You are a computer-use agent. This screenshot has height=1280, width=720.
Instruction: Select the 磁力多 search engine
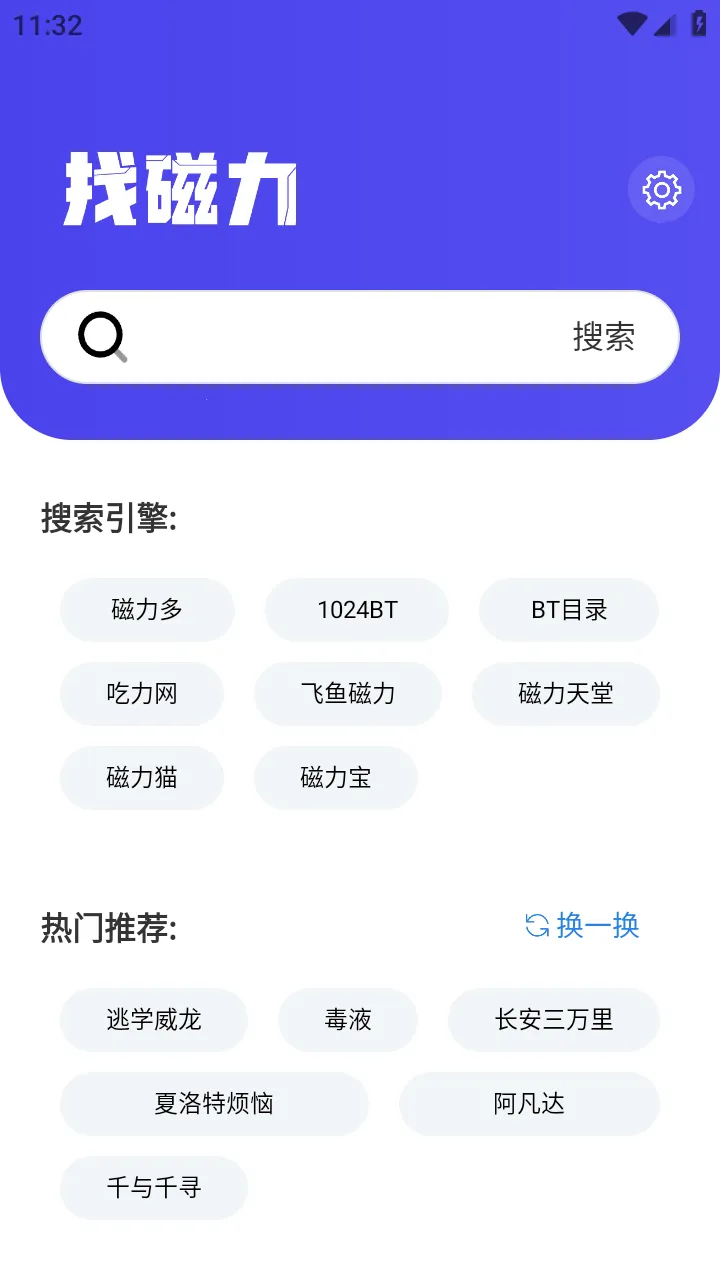(x=147, y=610)
